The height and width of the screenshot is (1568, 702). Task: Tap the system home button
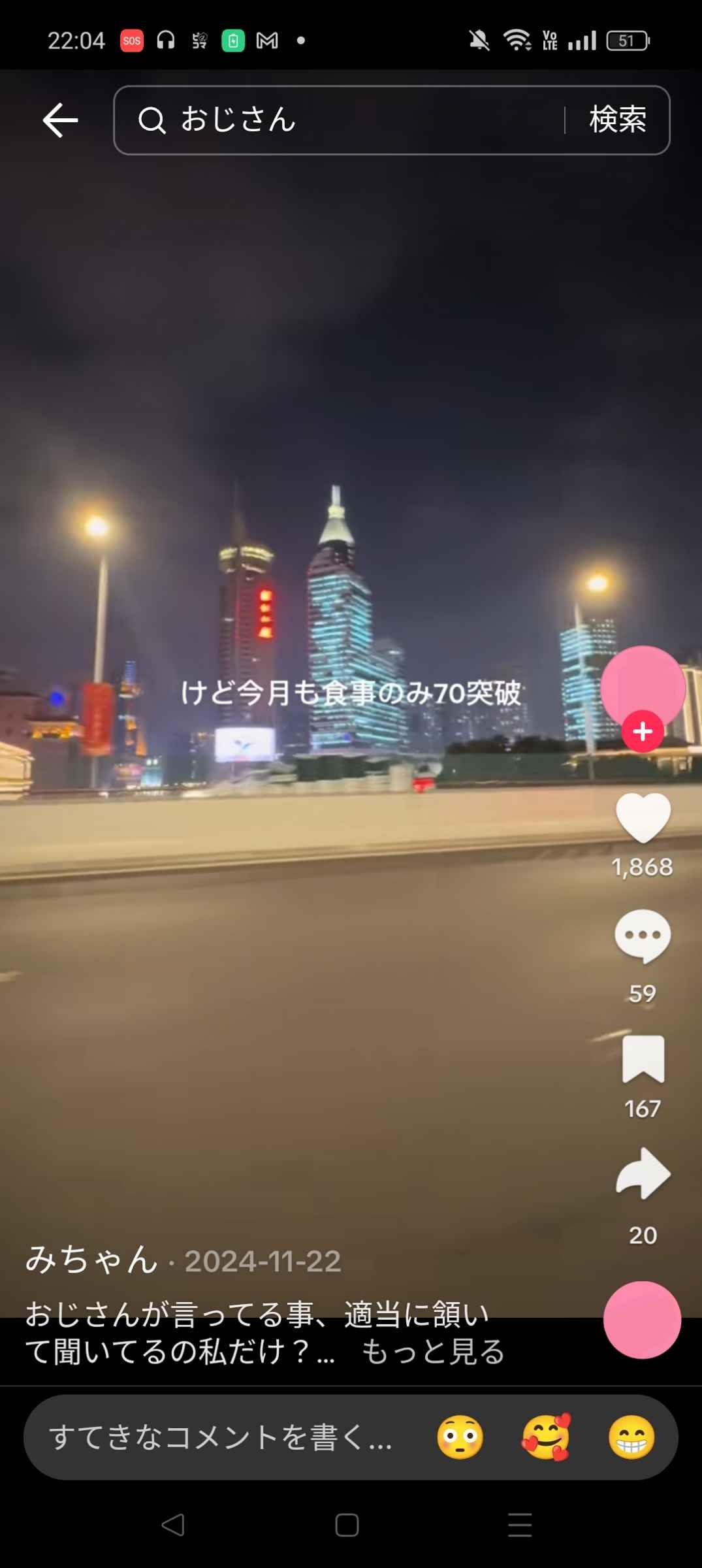(347, 1525)
